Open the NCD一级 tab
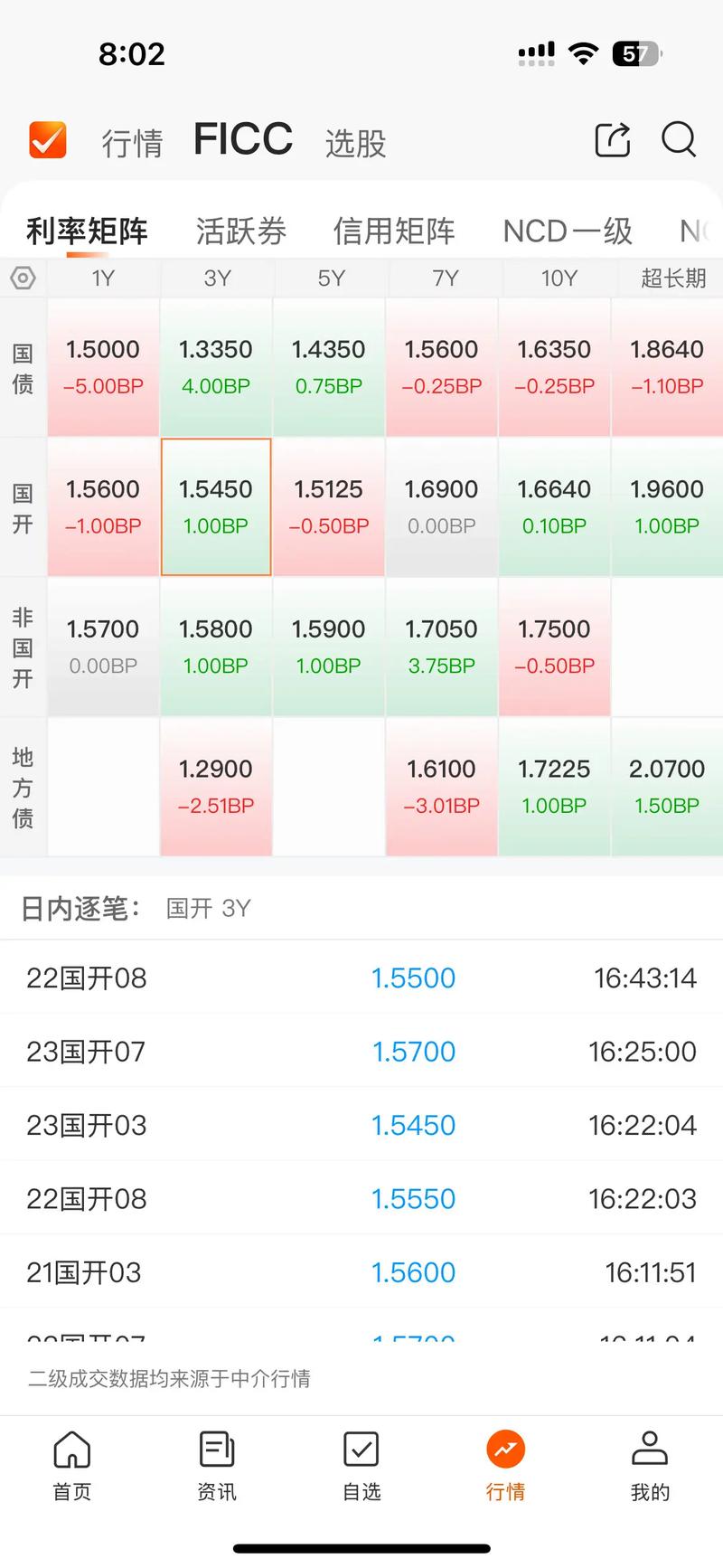The image size is (723, 1568). point(567,231)
